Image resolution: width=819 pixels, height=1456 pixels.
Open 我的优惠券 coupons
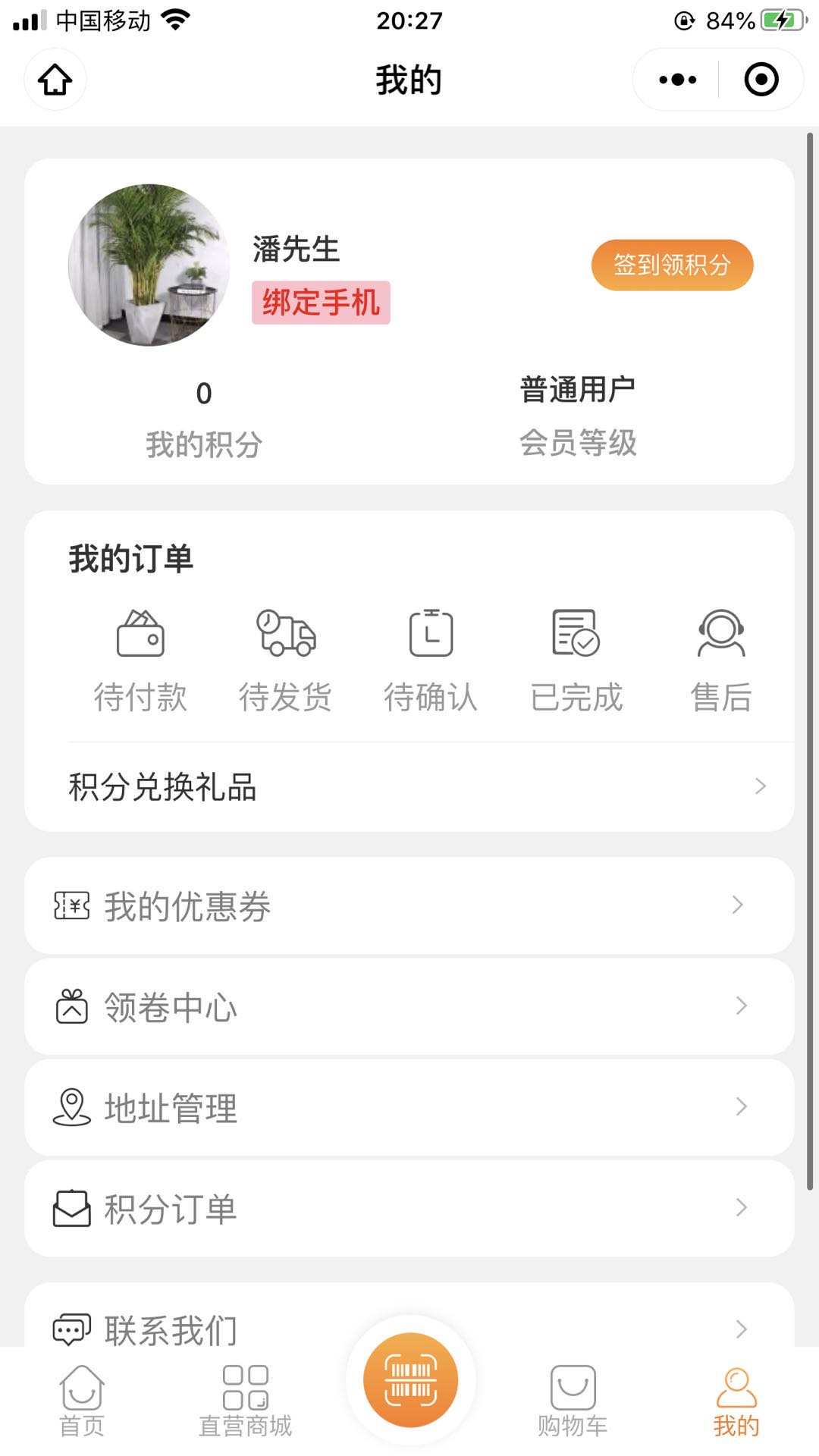point(409,905)
